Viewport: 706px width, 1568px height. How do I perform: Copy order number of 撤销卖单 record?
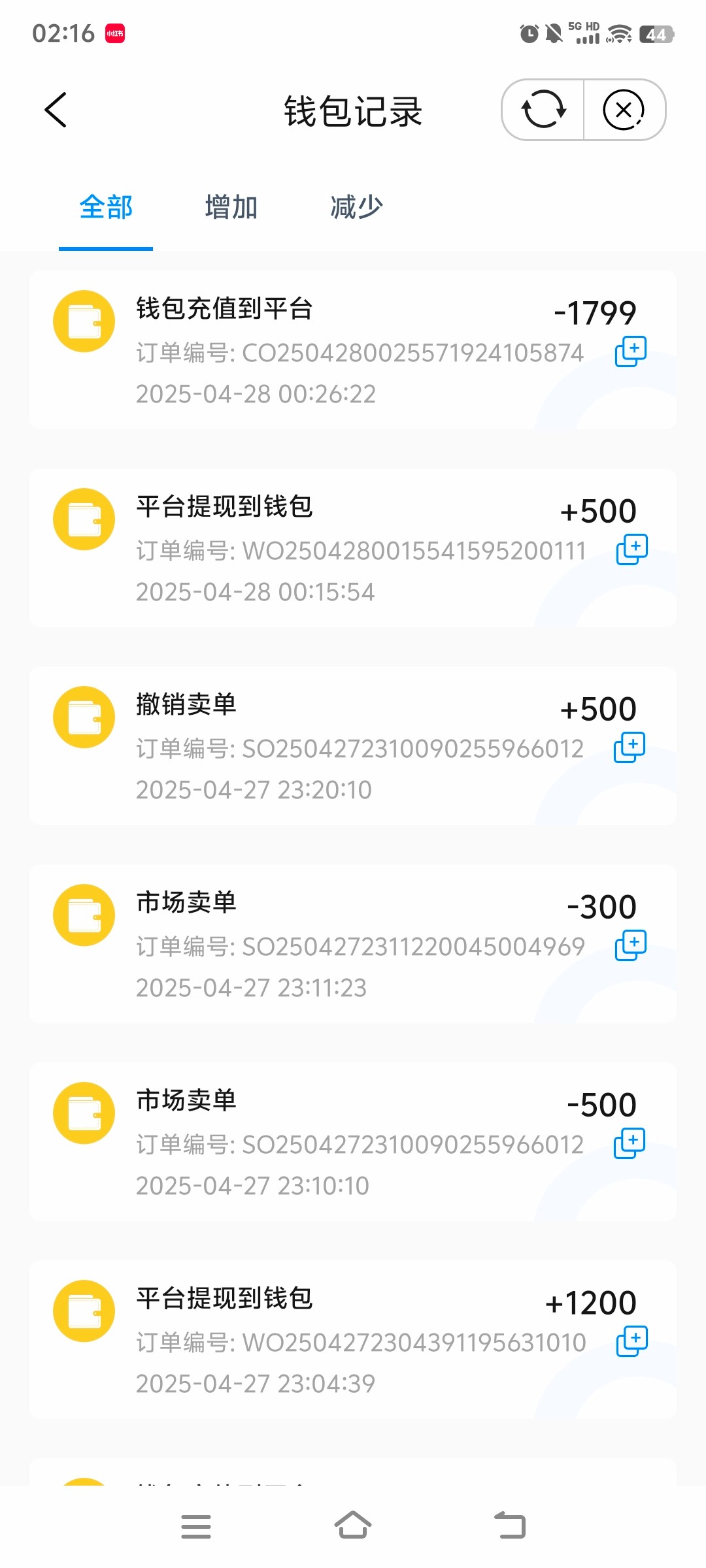[x=630, y=747]
